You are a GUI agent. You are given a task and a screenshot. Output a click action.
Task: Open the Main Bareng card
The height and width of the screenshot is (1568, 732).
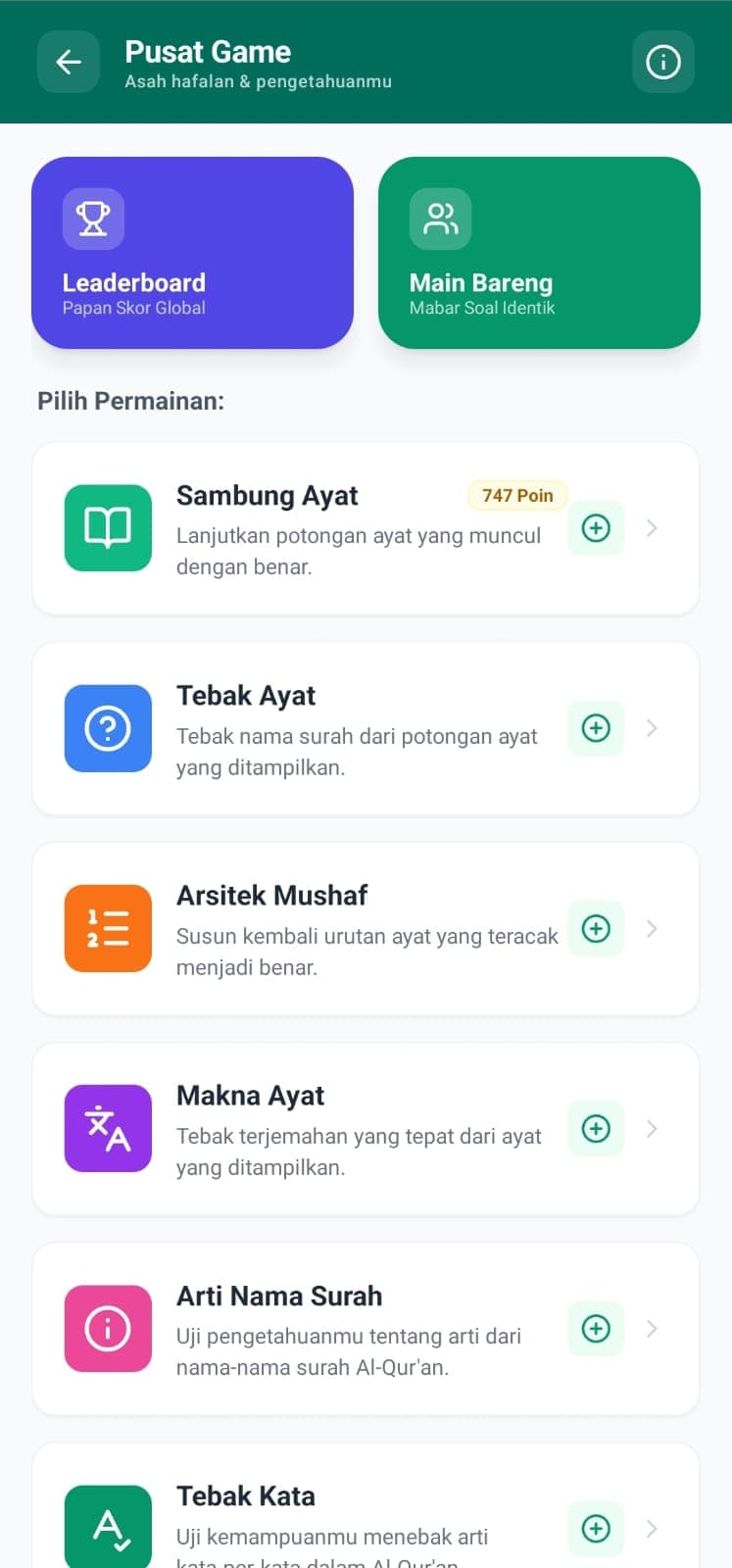click(x=539, y=253)
